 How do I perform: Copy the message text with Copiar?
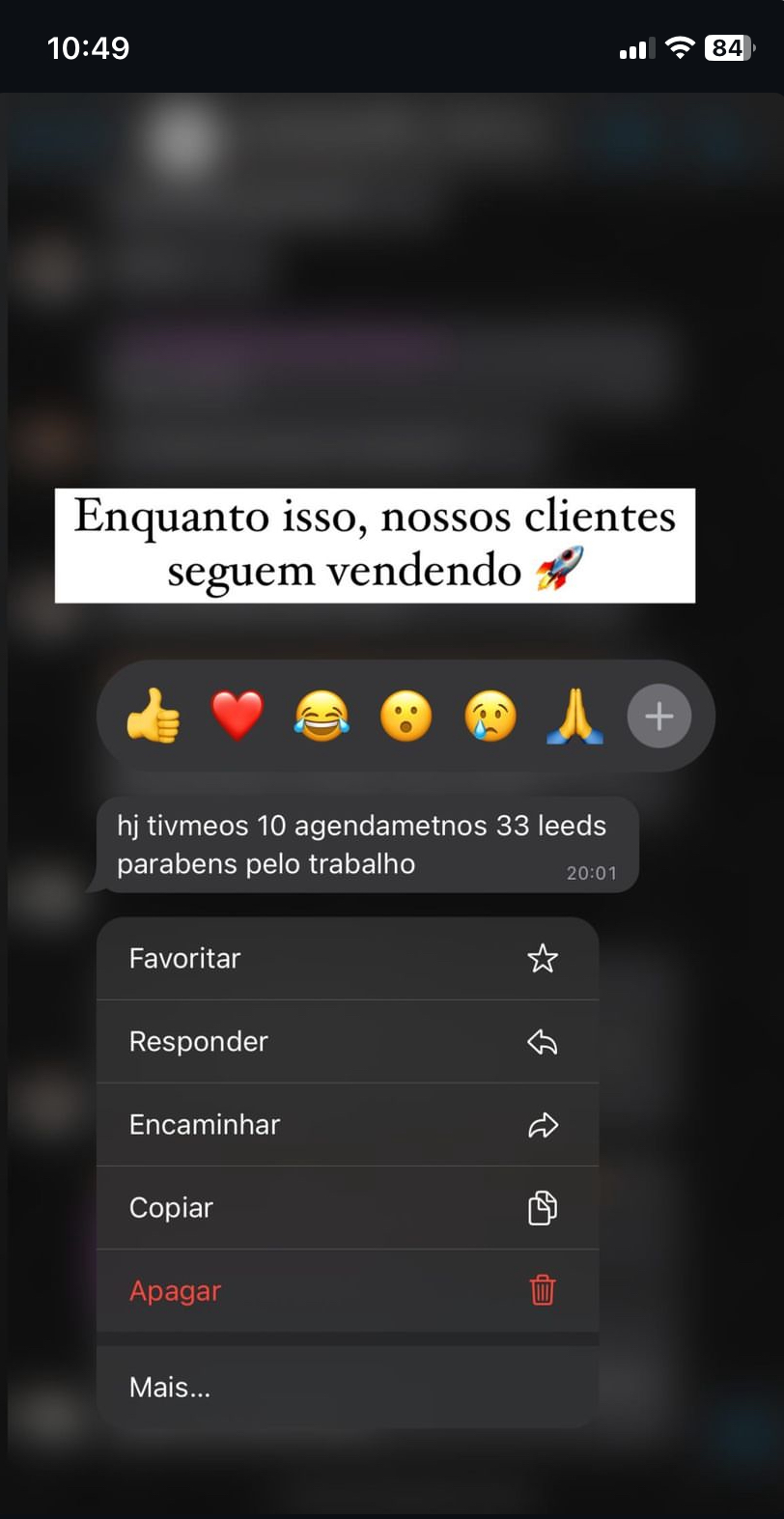pos(348,1207)
